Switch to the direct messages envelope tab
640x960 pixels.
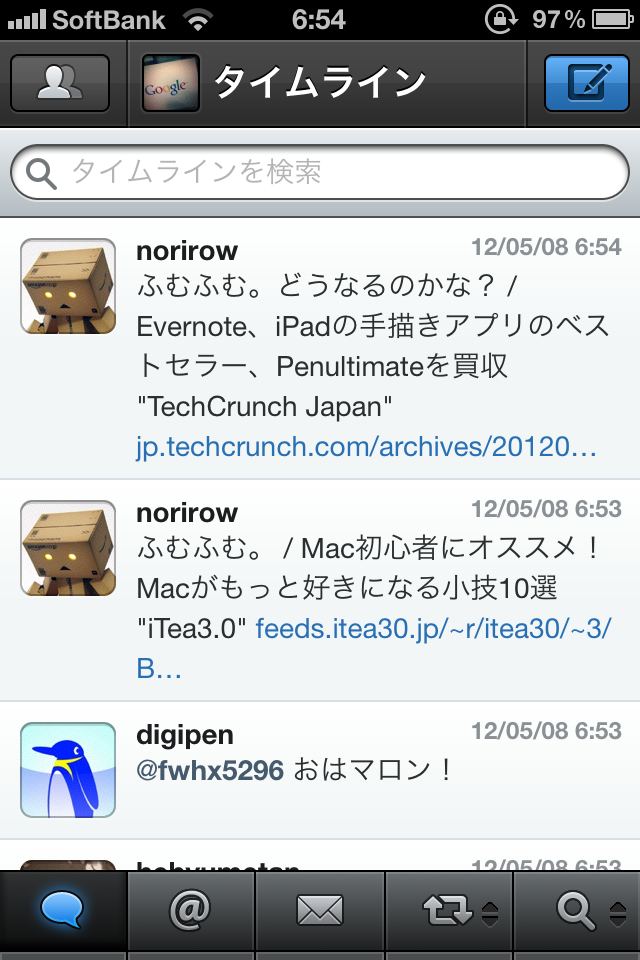click(x=320, y=911)
